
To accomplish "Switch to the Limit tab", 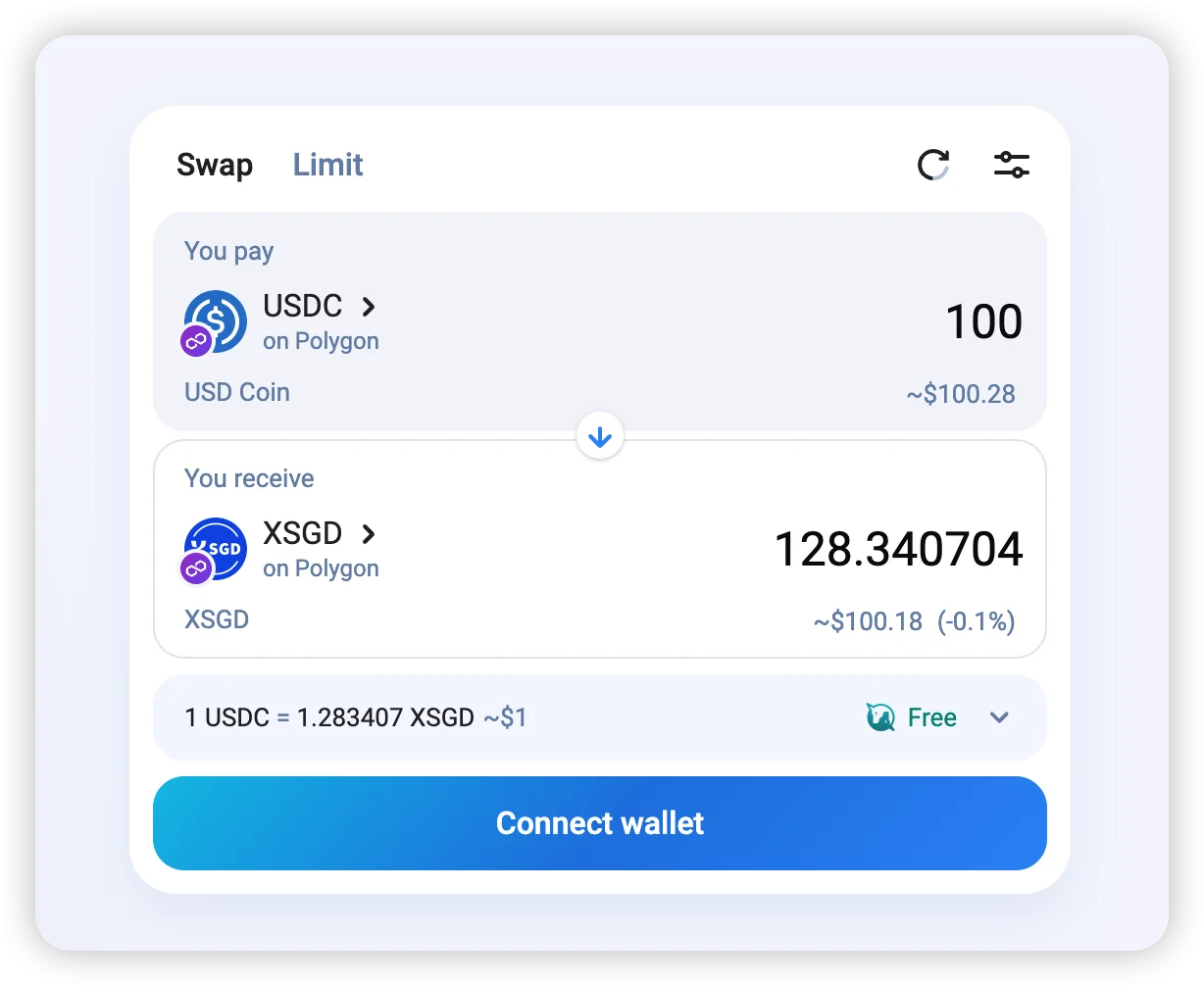I will click(x=327, y=165).
